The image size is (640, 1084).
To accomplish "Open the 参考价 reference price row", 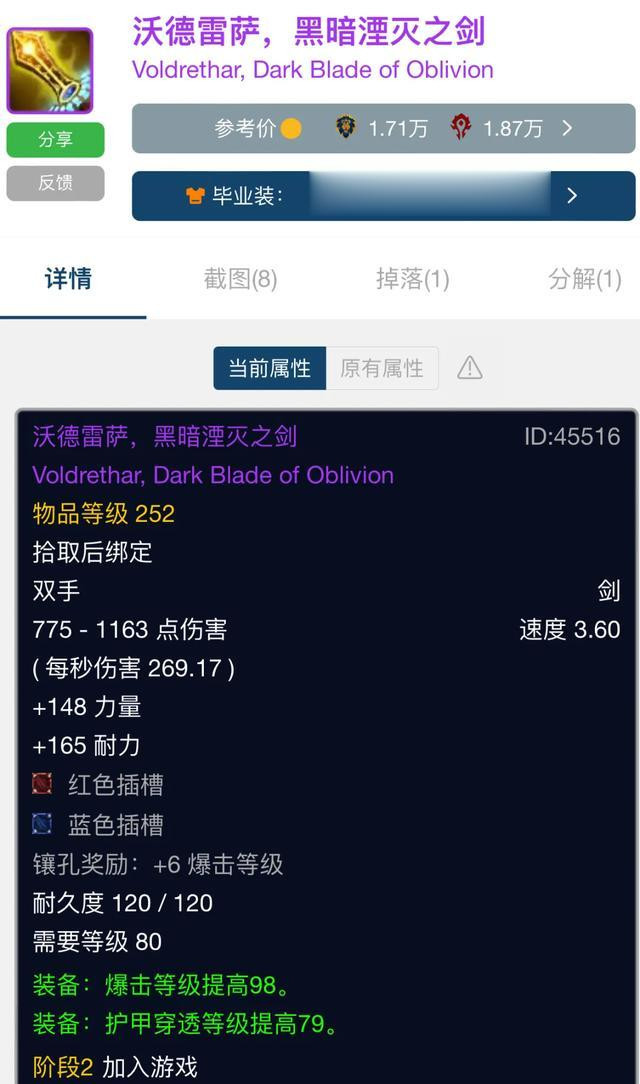I will [x=384, y=129].
